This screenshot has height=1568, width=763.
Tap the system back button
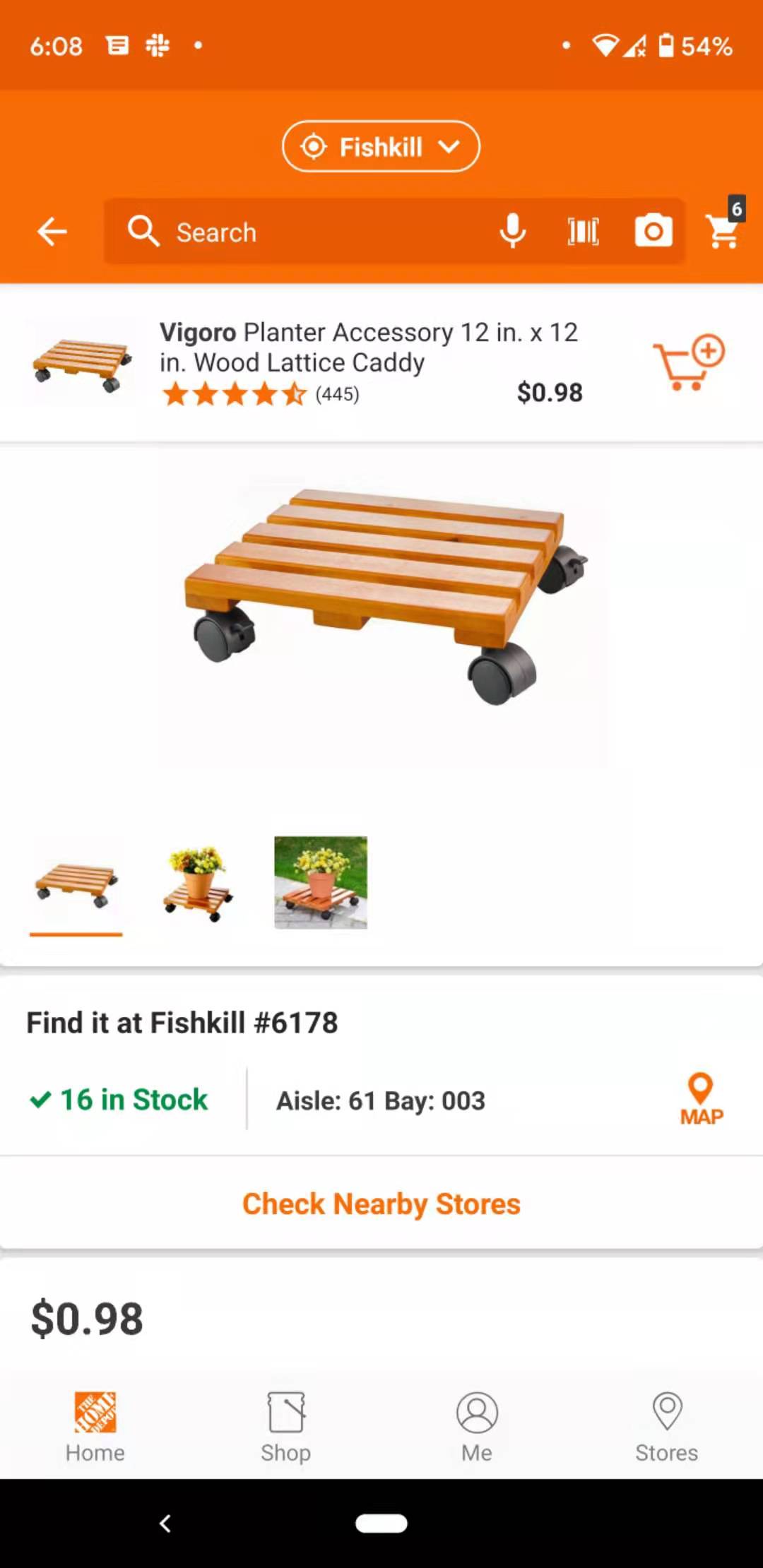pos(165,1524)
